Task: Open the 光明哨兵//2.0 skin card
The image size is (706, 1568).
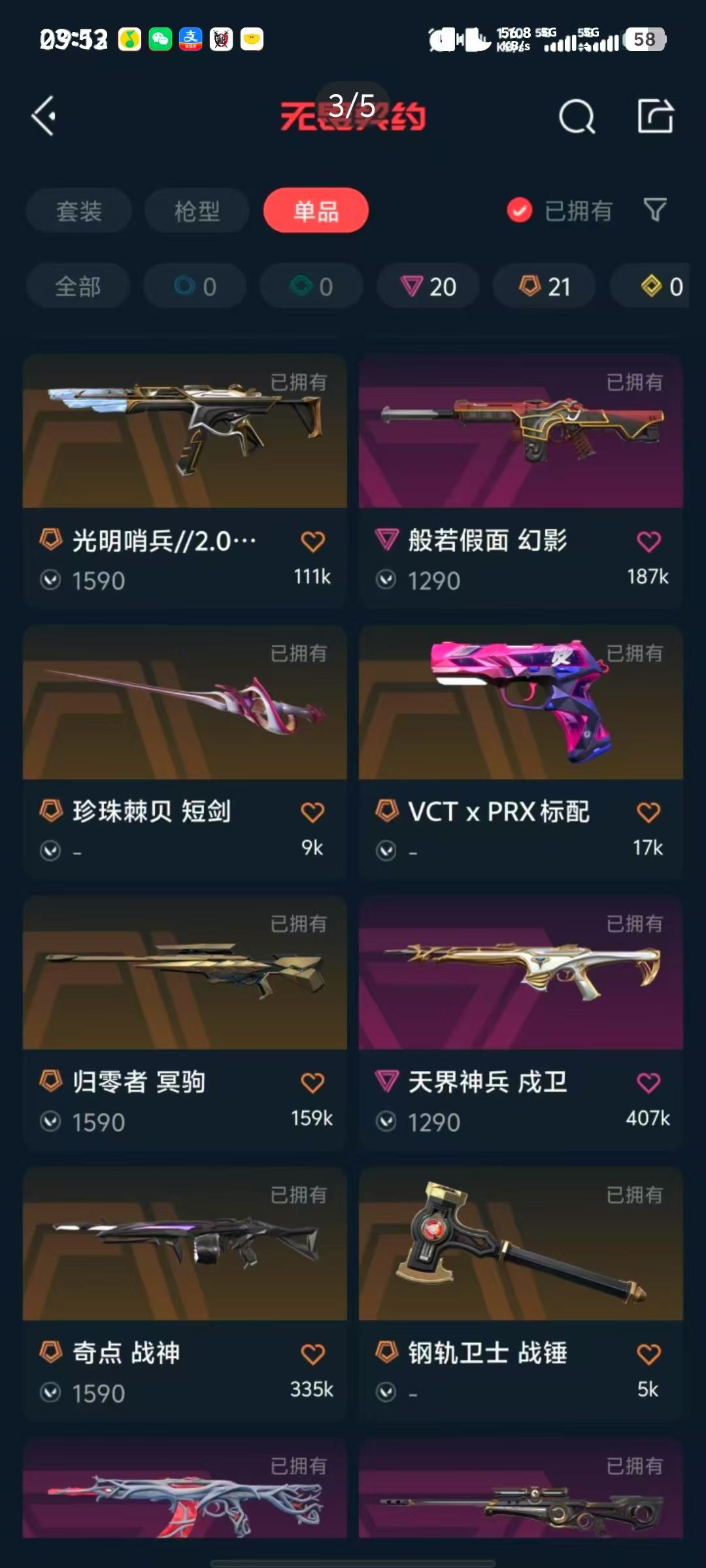Action: click(x=185, y=481)
